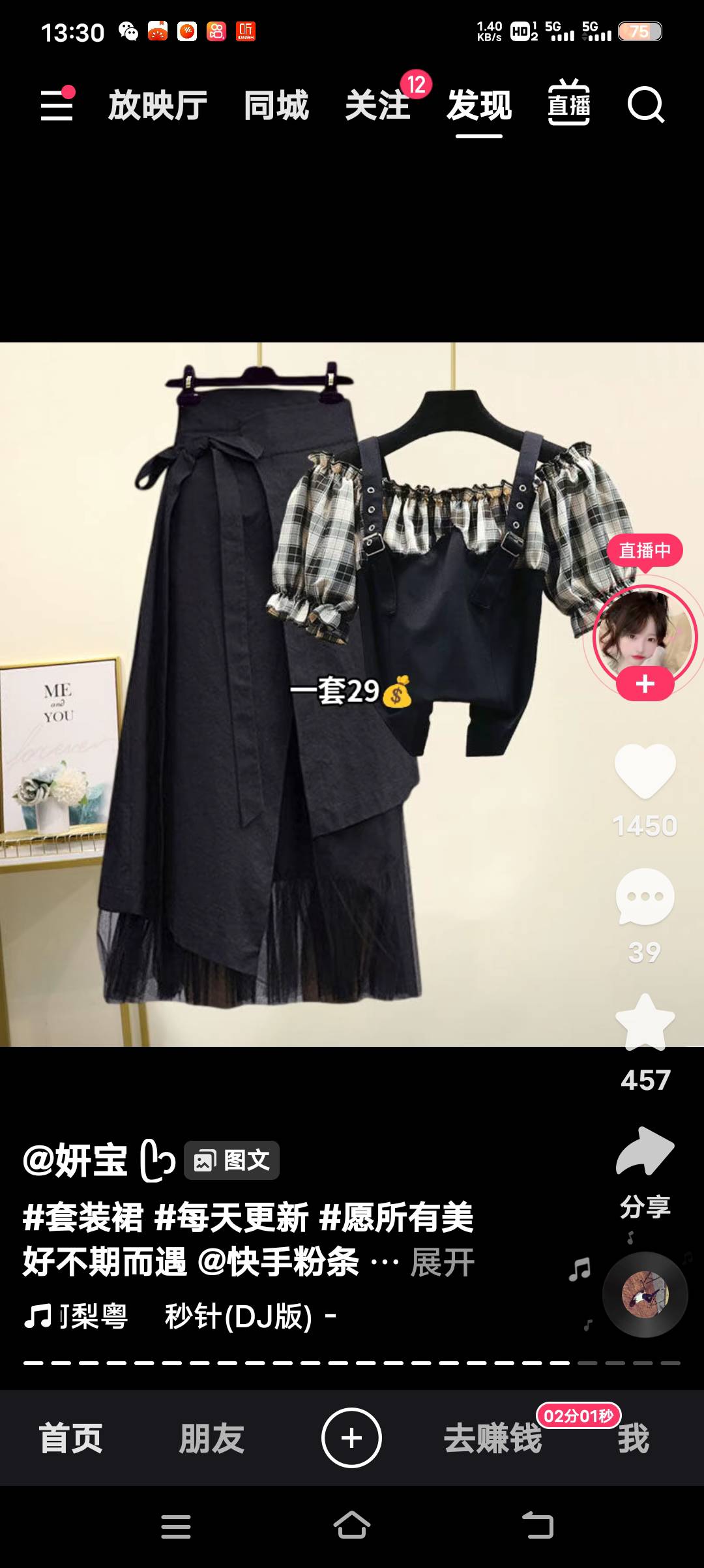The image size is (704, 1568).
Task: Open the spinning music disc
Action: click(x=645, y=1295)
